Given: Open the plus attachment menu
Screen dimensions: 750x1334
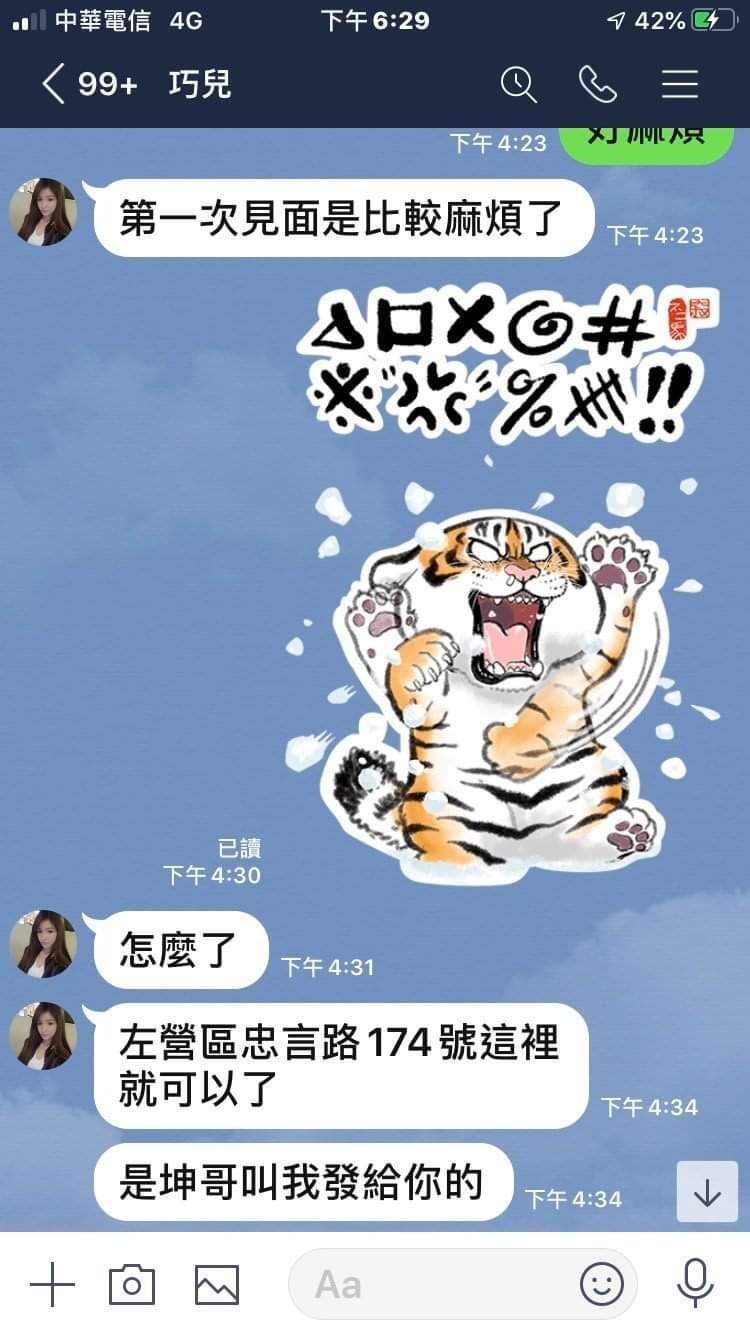Looking at the screenshot, I should pos(52,1283).
